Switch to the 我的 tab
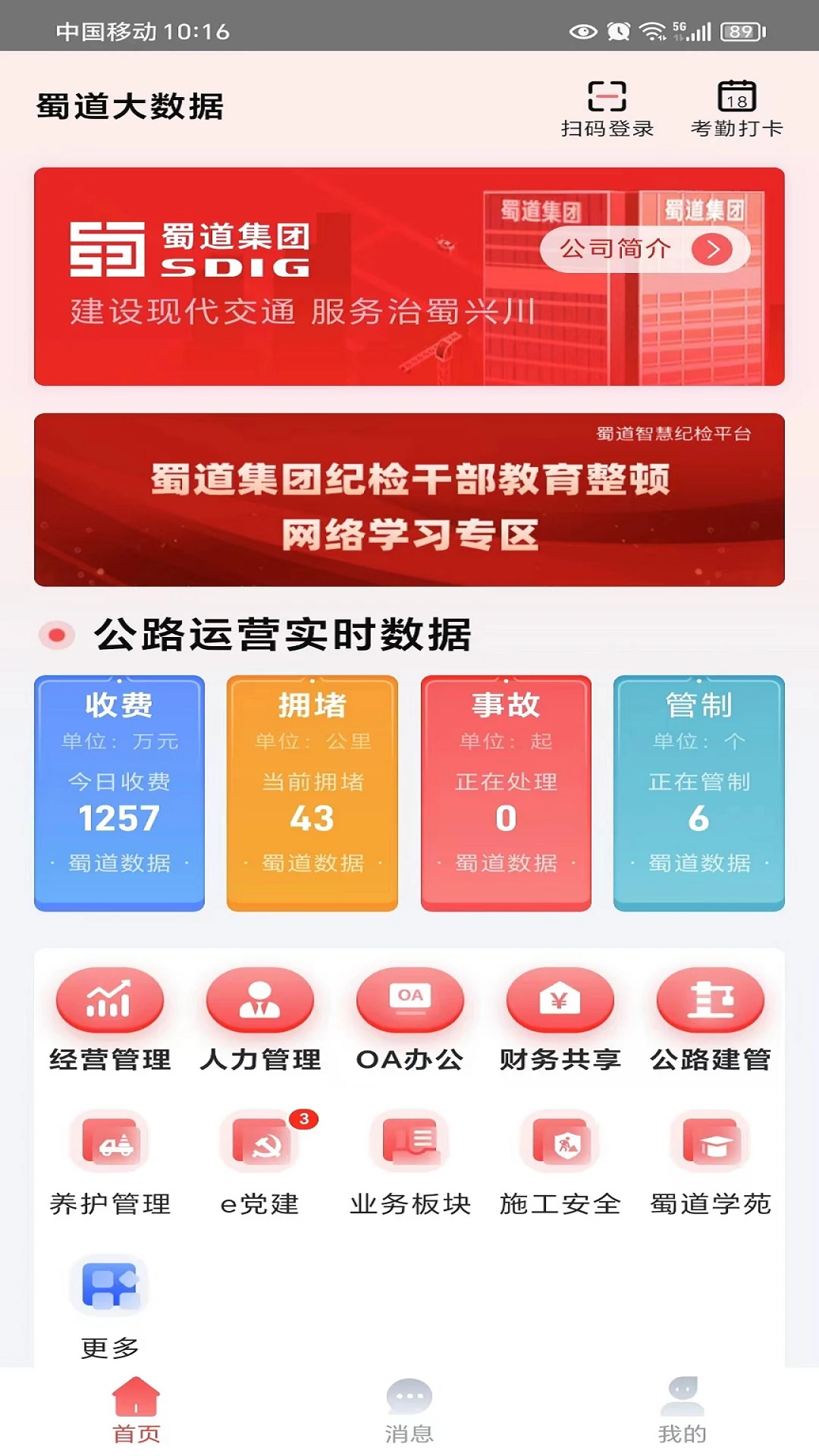The height and width of the screenshot is (1456, 819). 682,1411
